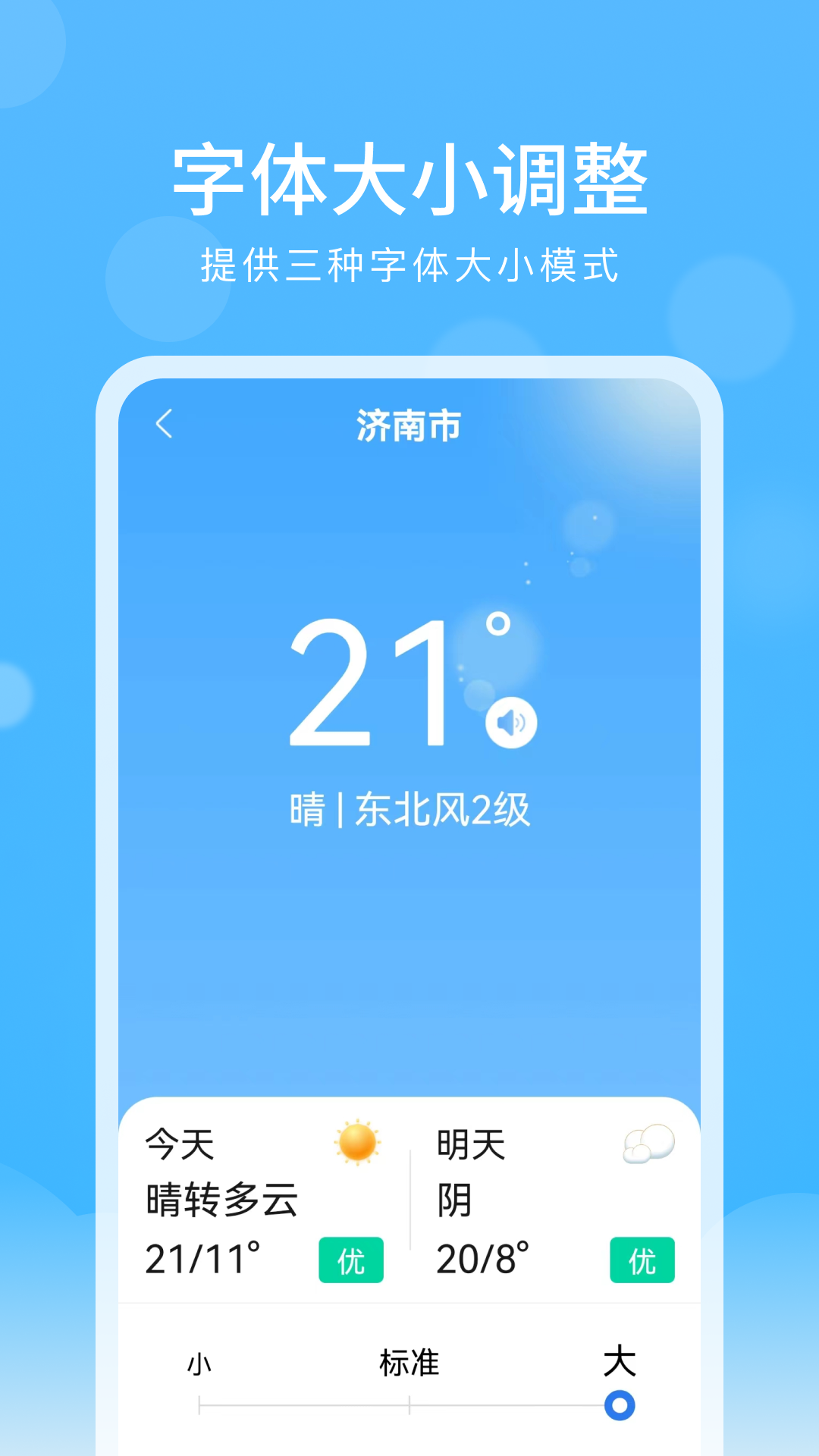Switch to the 明天 forecast tab
The image size is (819, 1456).
(x=470, y=1145)
